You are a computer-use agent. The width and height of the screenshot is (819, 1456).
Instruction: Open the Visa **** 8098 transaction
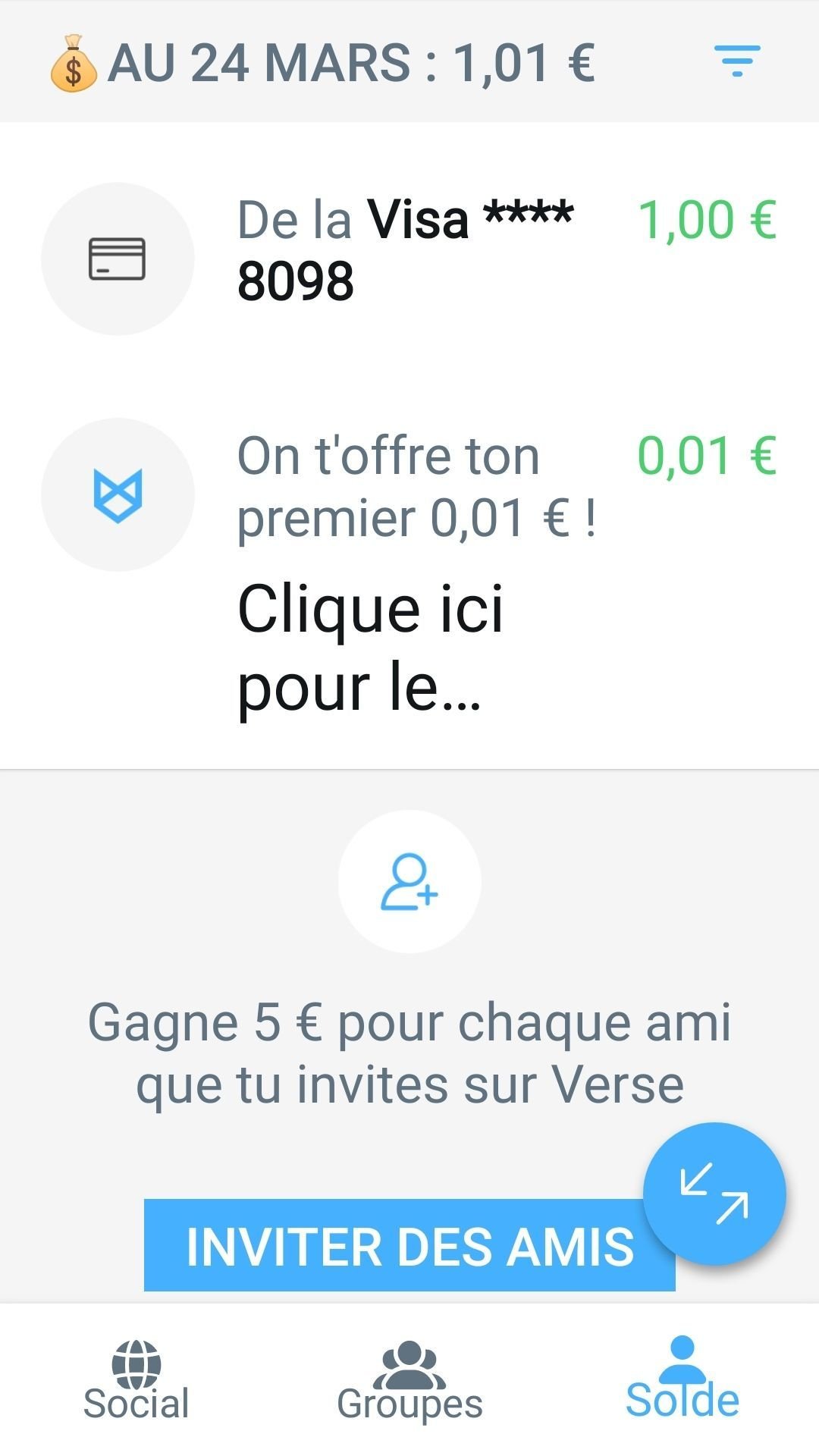[409, 259]
